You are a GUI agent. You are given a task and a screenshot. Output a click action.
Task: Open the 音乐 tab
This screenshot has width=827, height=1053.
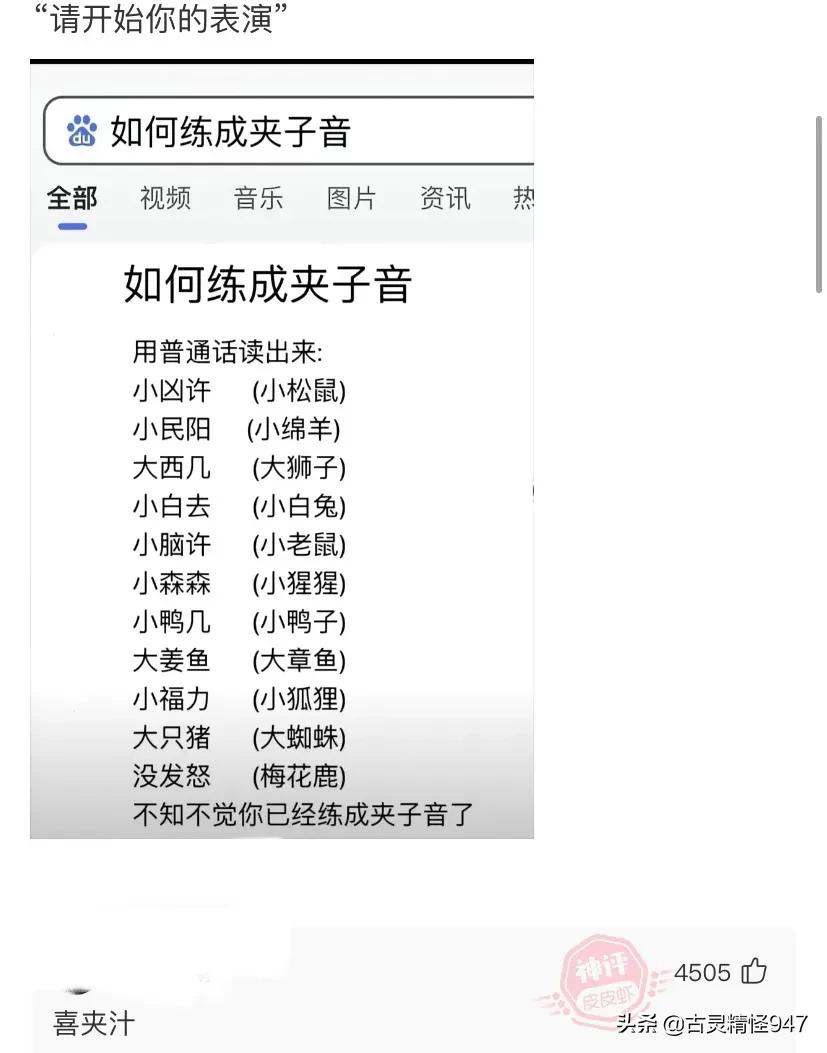(x=259, y=199)
